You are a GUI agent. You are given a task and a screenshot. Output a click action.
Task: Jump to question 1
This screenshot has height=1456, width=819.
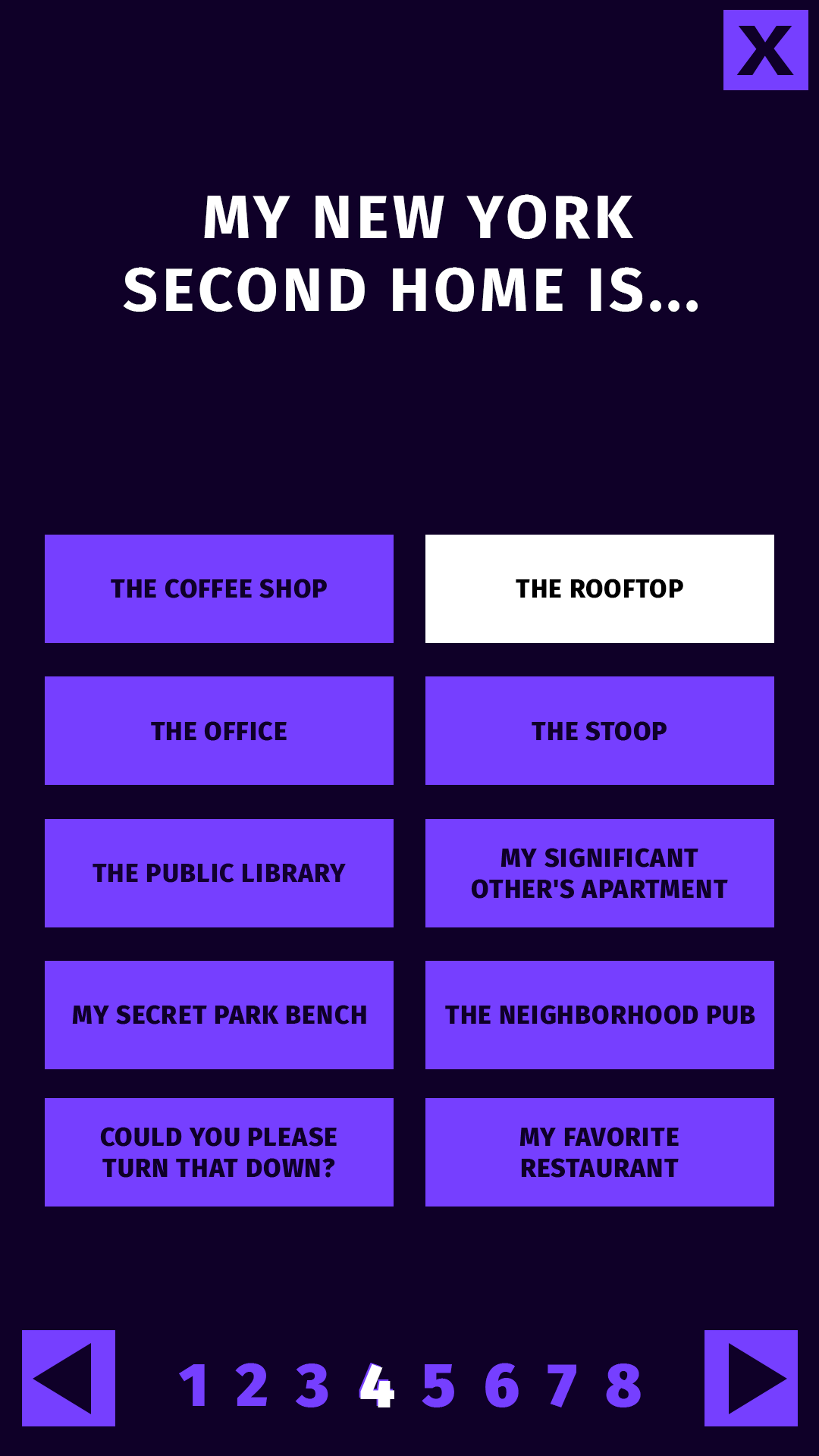click(194, 1385)
